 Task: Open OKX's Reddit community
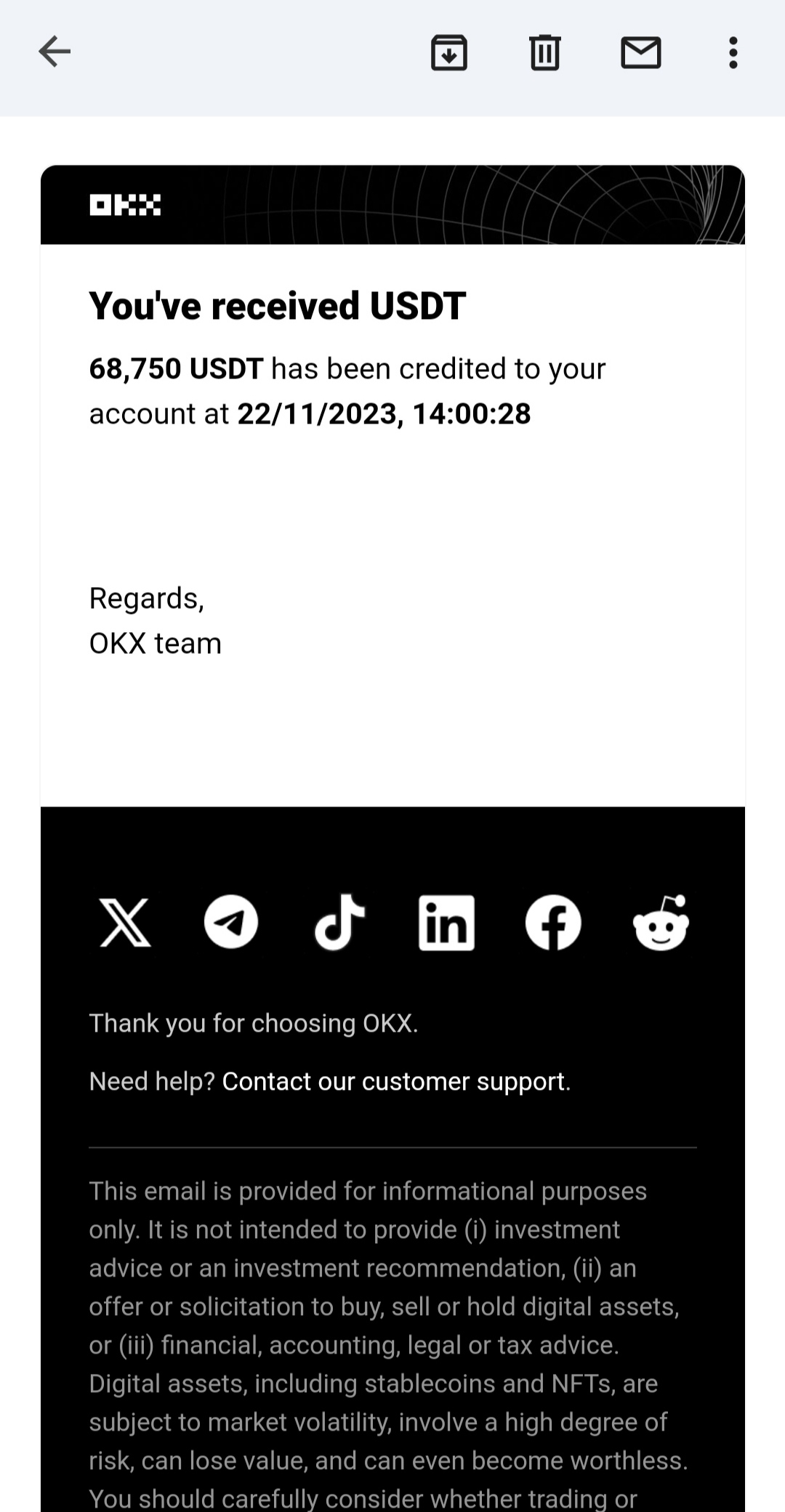pos(661,923)
